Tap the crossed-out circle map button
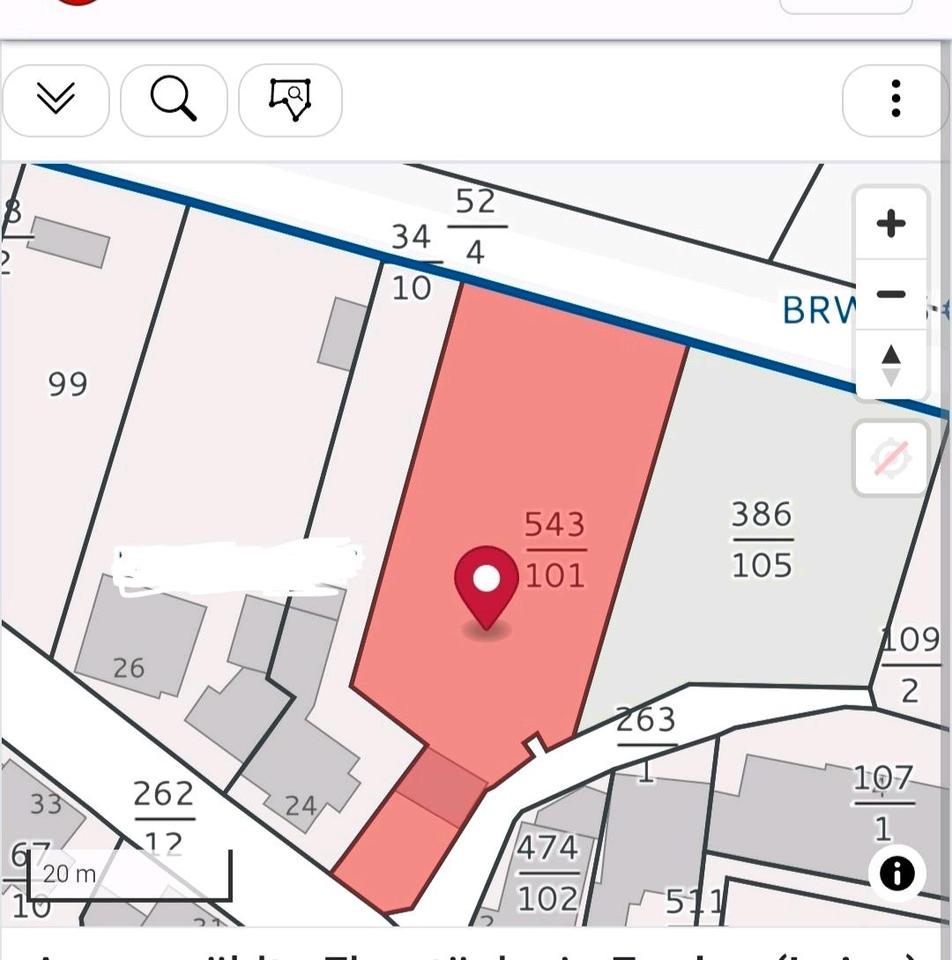 (x=890, y=459)
